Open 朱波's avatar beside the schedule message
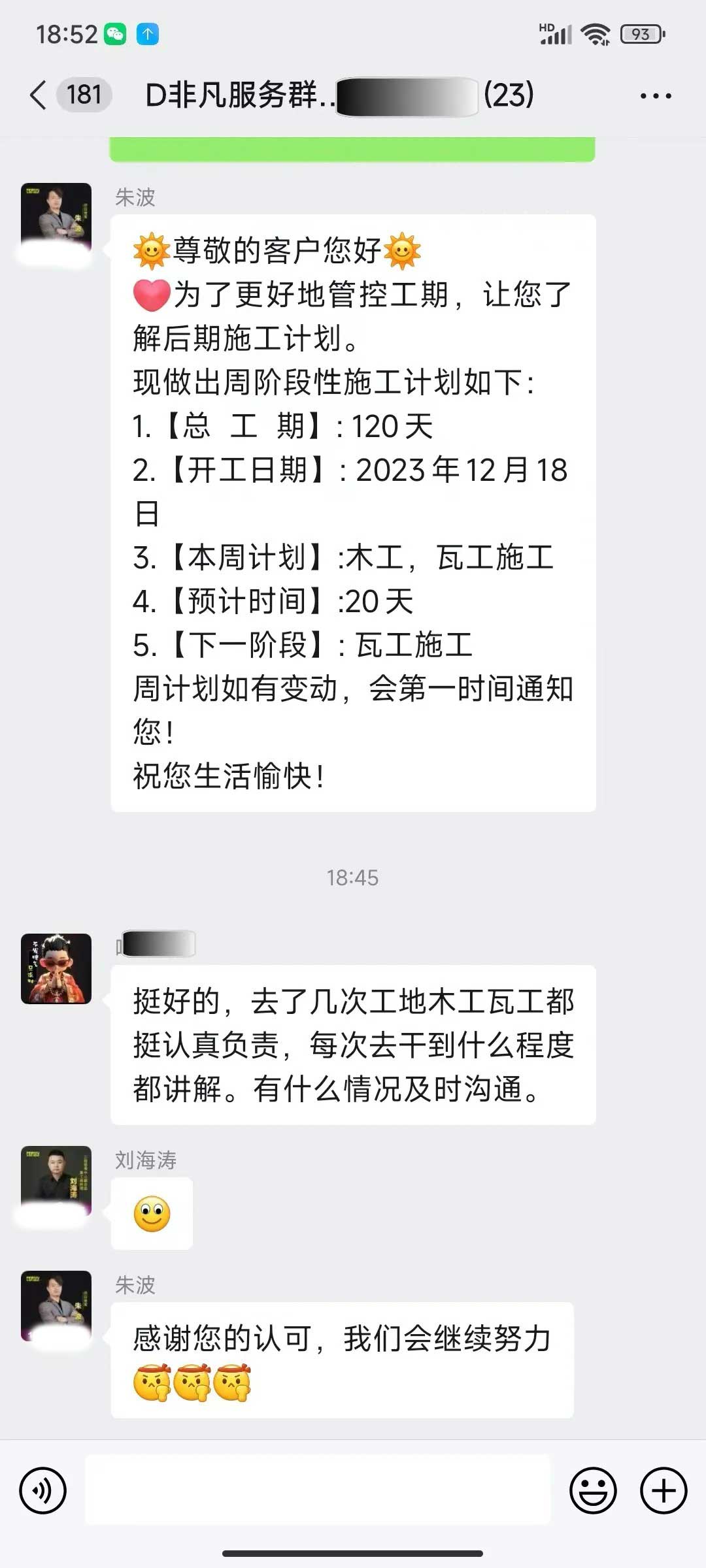Image resolution: width=706 pixels, height=1568 pixels. point(56,218)
